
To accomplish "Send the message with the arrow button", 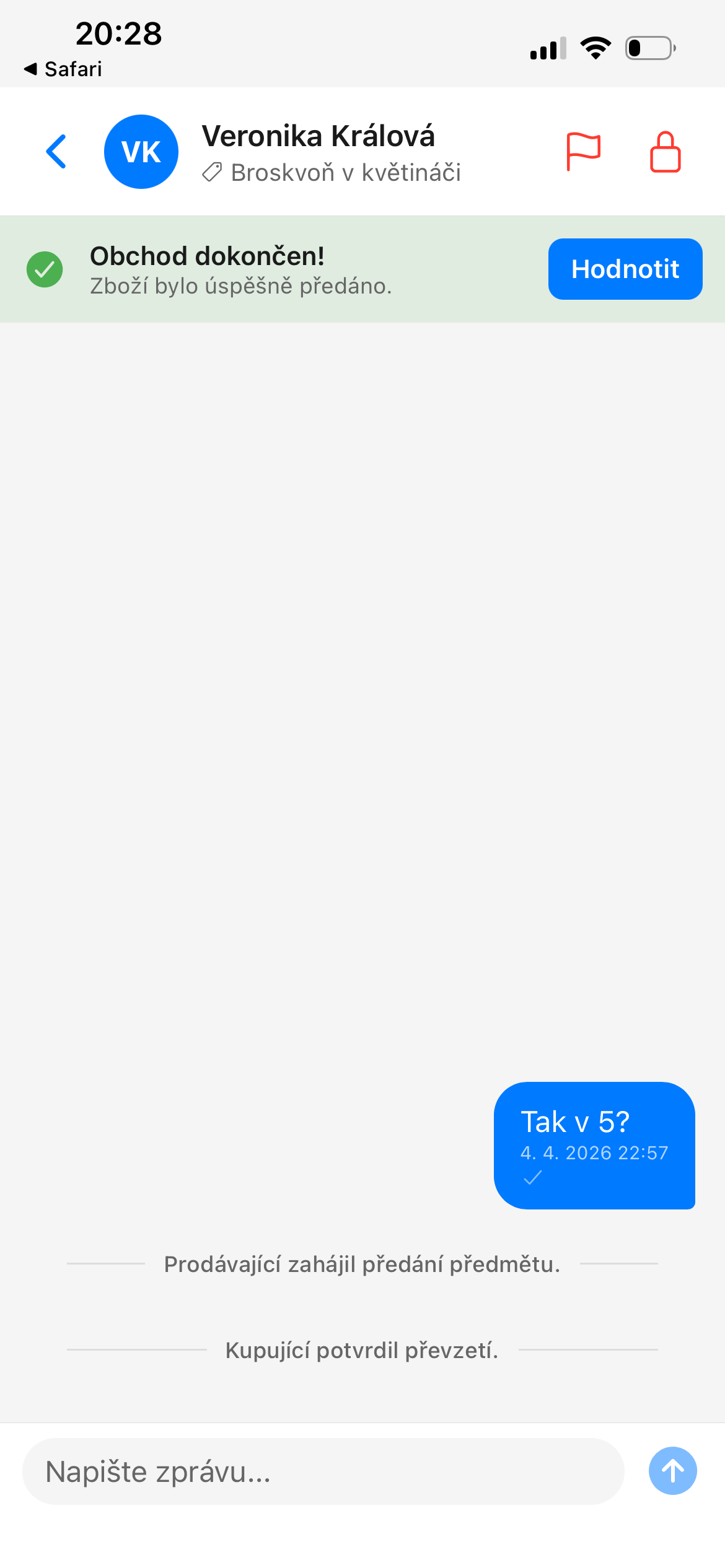I will click(672, 1471).
